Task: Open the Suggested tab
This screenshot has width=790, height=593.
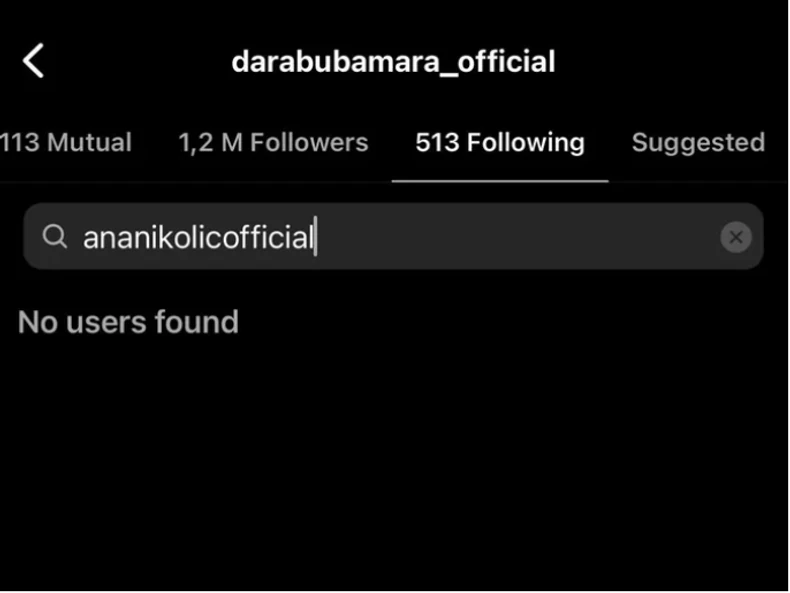Action: [x=698, y=143]
